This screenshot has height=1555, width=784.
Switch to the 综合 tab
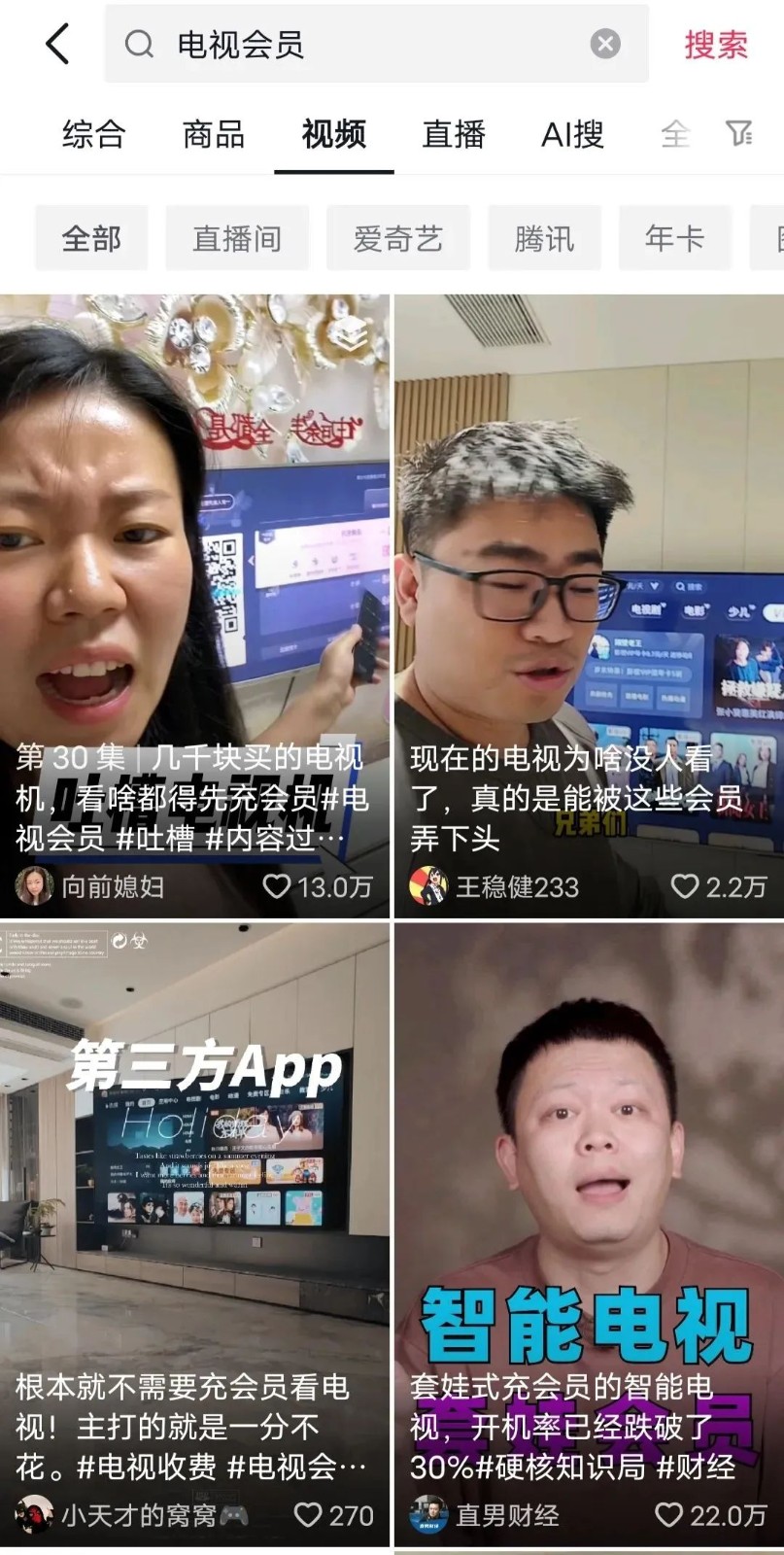click(x=94, y=134)
